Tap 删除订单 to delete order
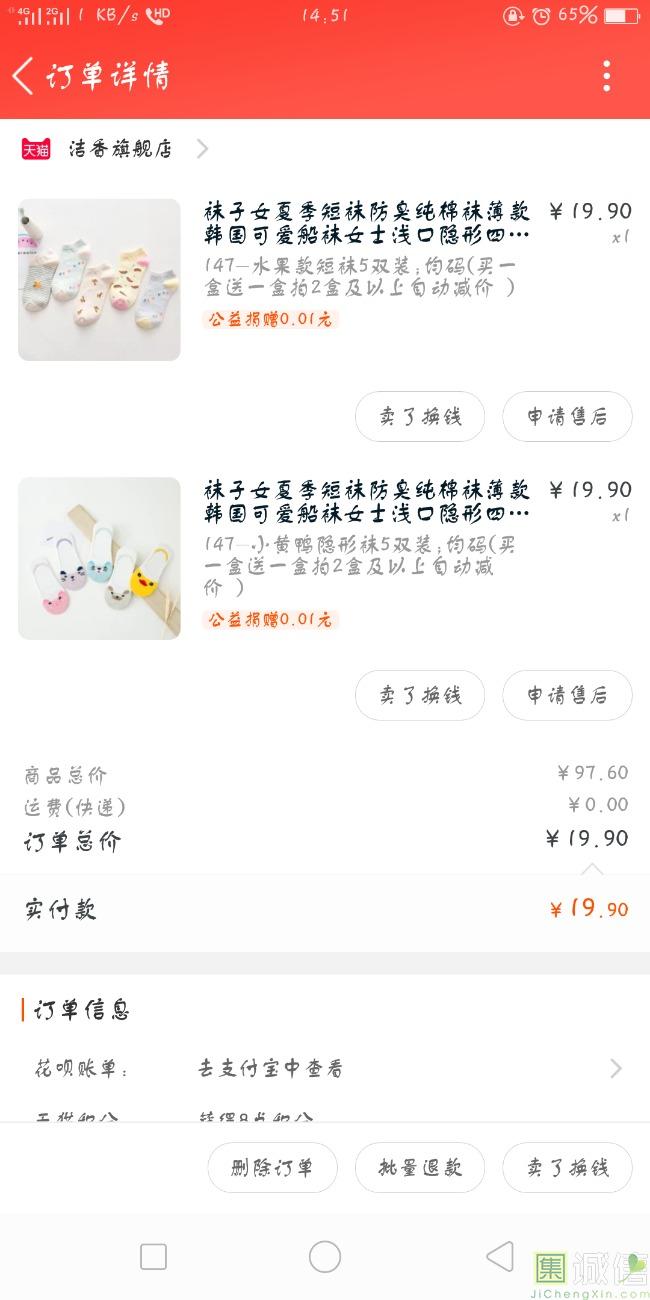Viewport: 650px width, 1300px height. tap(272, 1167)
